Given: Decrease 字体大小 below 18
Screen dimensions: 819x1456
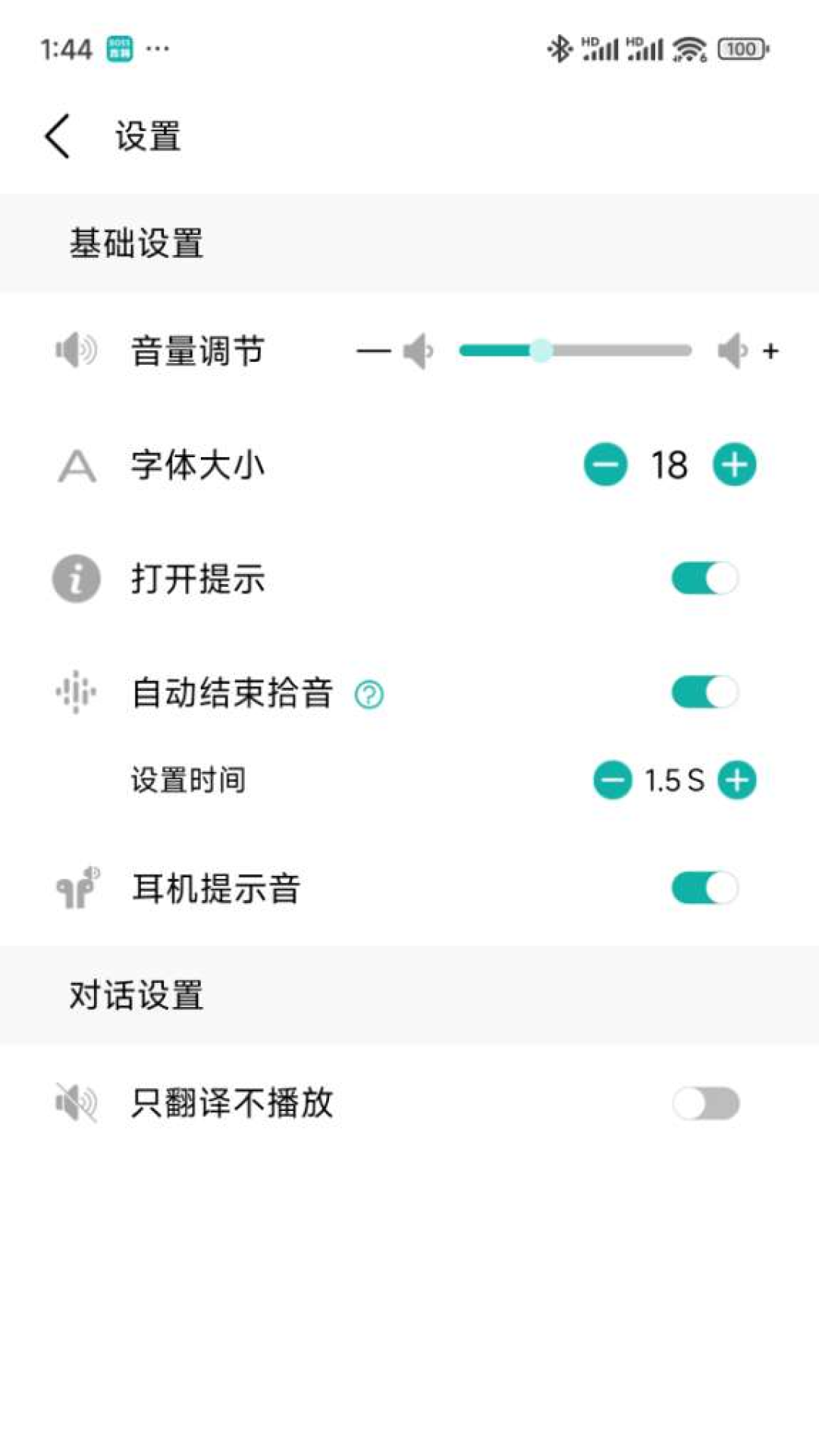Looking at the screenshot, I should tap(605, 465).
